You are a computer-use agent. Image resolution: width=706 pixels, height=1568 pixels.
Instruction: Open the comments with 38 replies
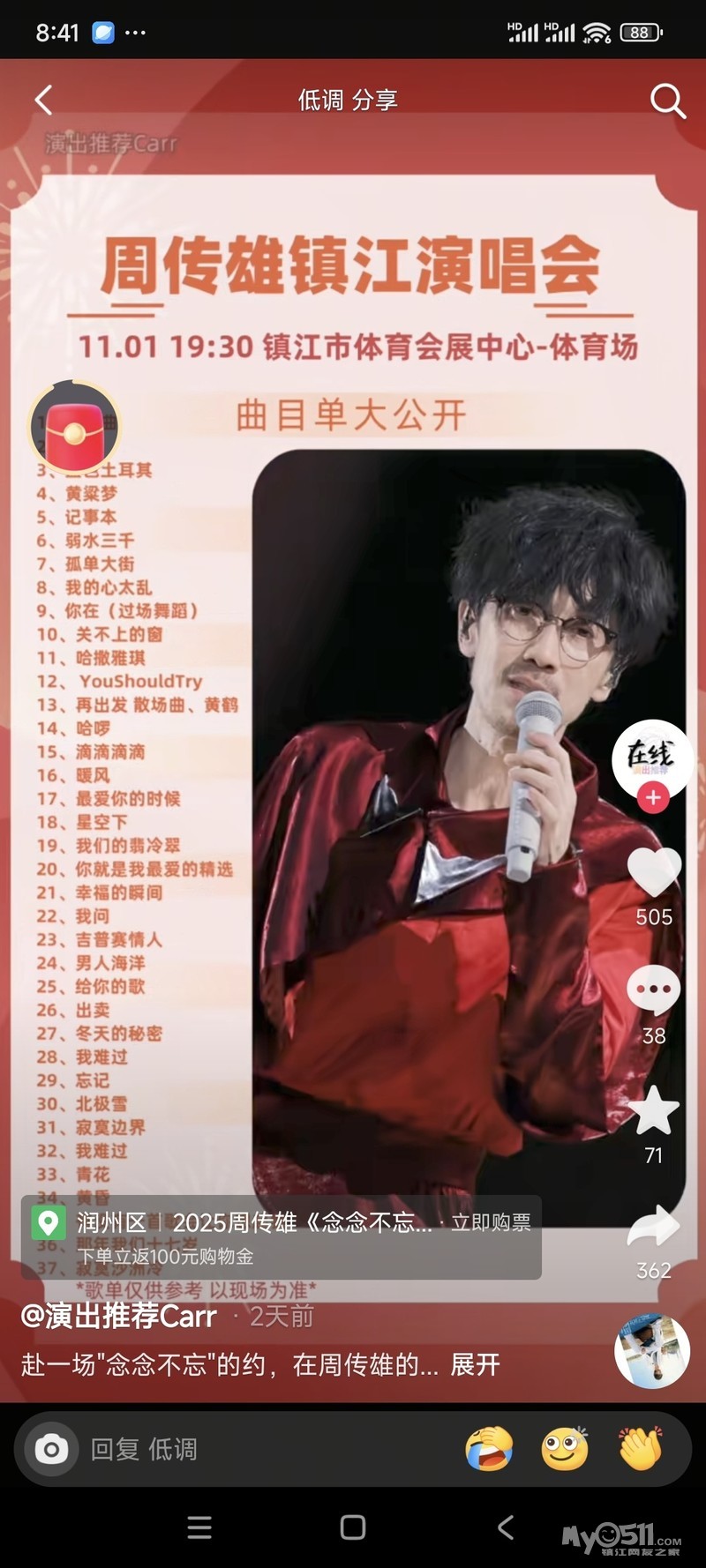coord(653,990)
